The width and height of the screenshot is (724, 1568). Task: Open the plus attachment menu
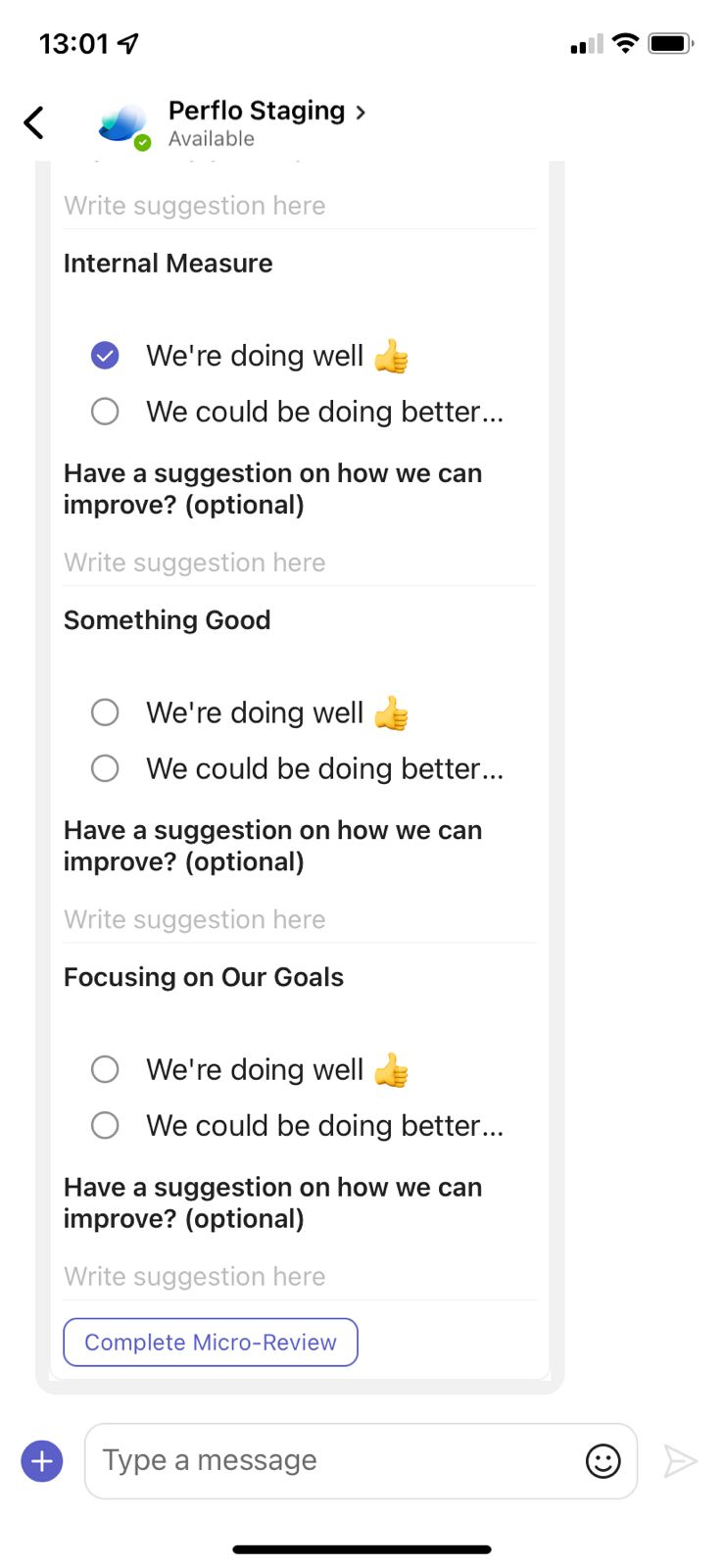[x=42, y=1461]
